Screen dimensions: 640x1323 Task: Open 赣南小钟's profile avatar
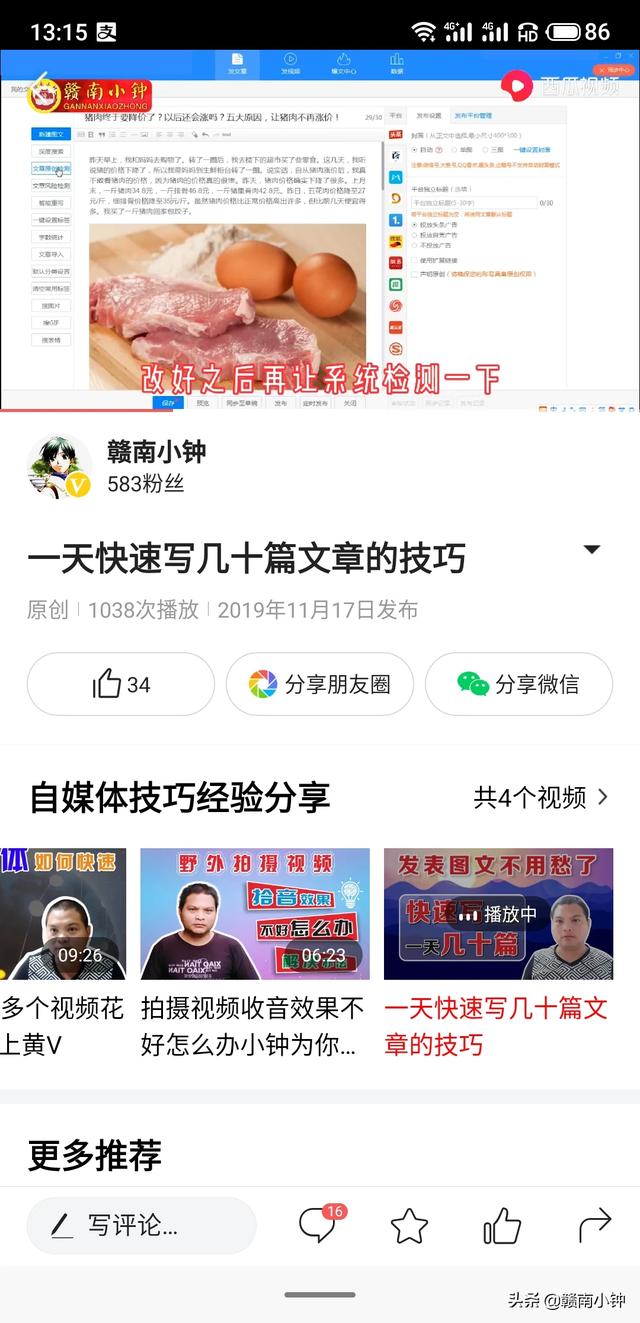[x=60, y=468]
